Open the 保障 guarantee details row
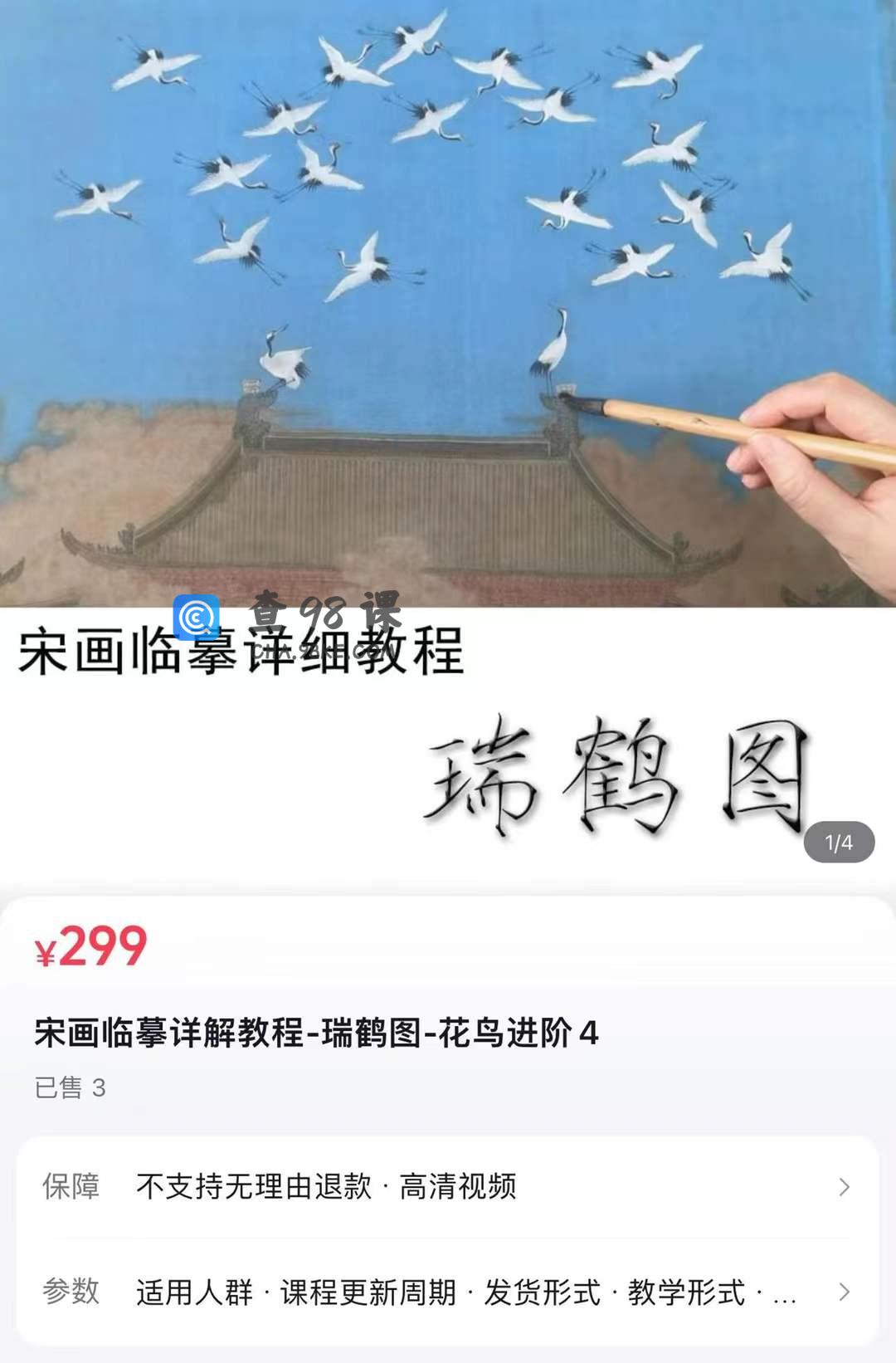Screen dimensions: 896x1363 (448, 1187)
